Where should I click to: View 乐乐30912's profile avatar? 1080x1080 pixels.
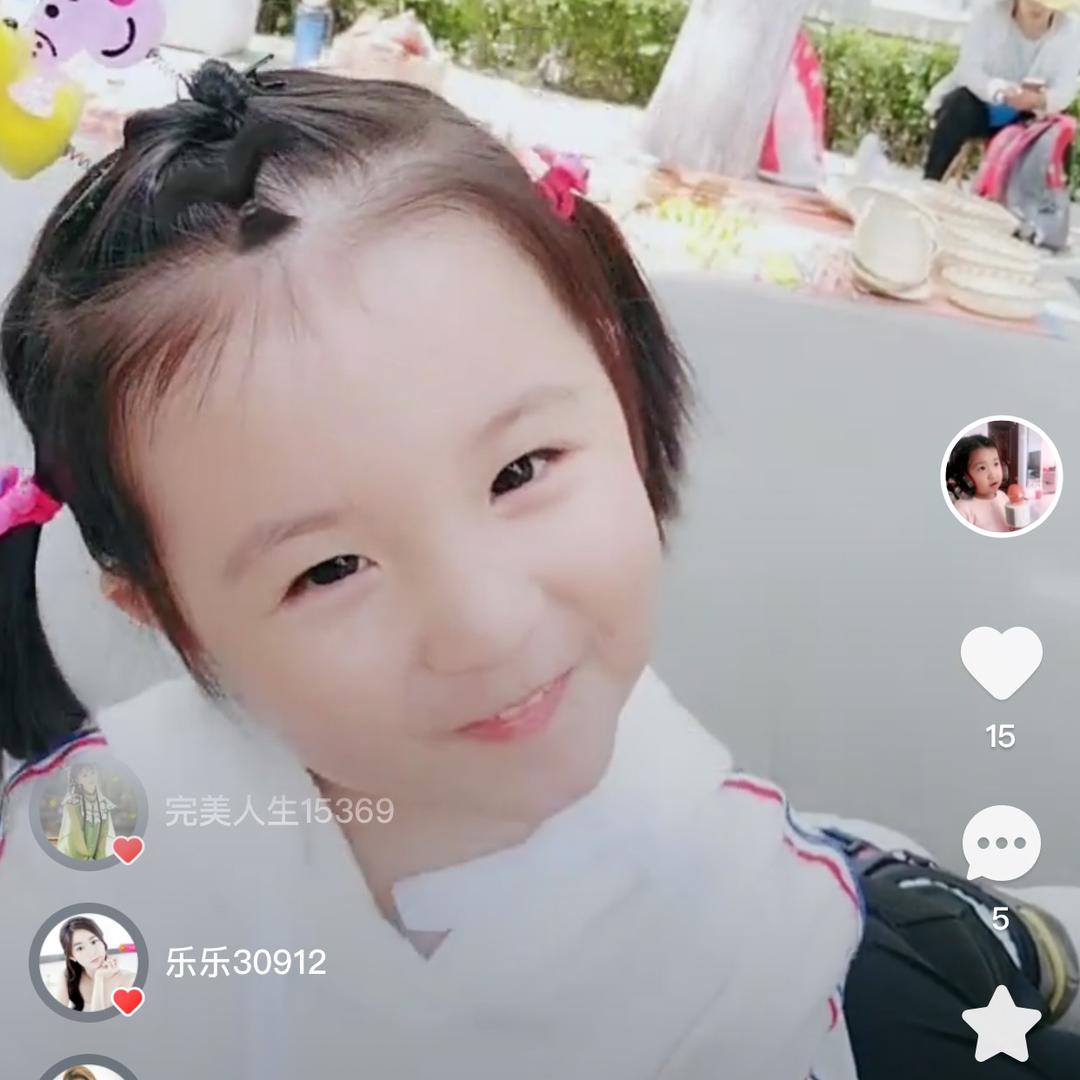pos(88,962)
